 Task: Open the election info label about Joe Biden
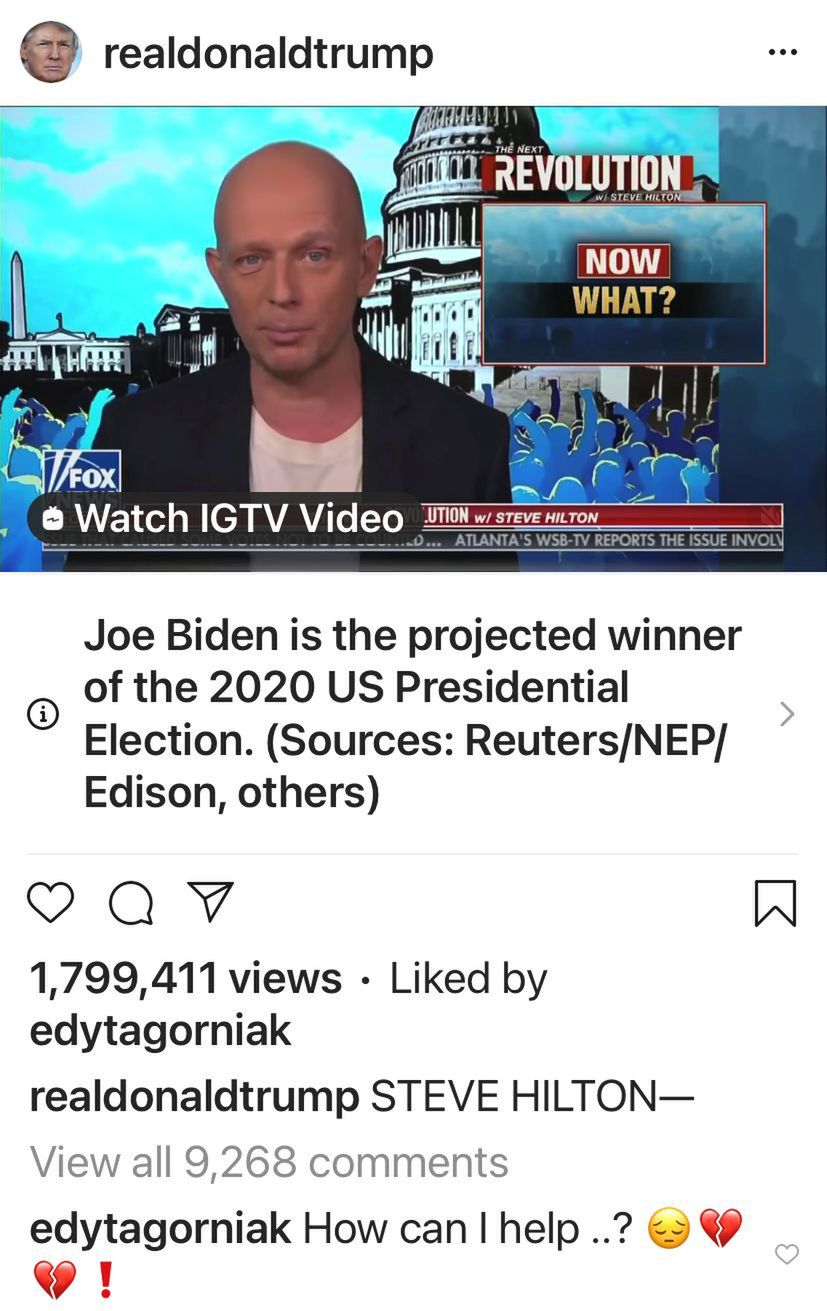pos(412,713)
